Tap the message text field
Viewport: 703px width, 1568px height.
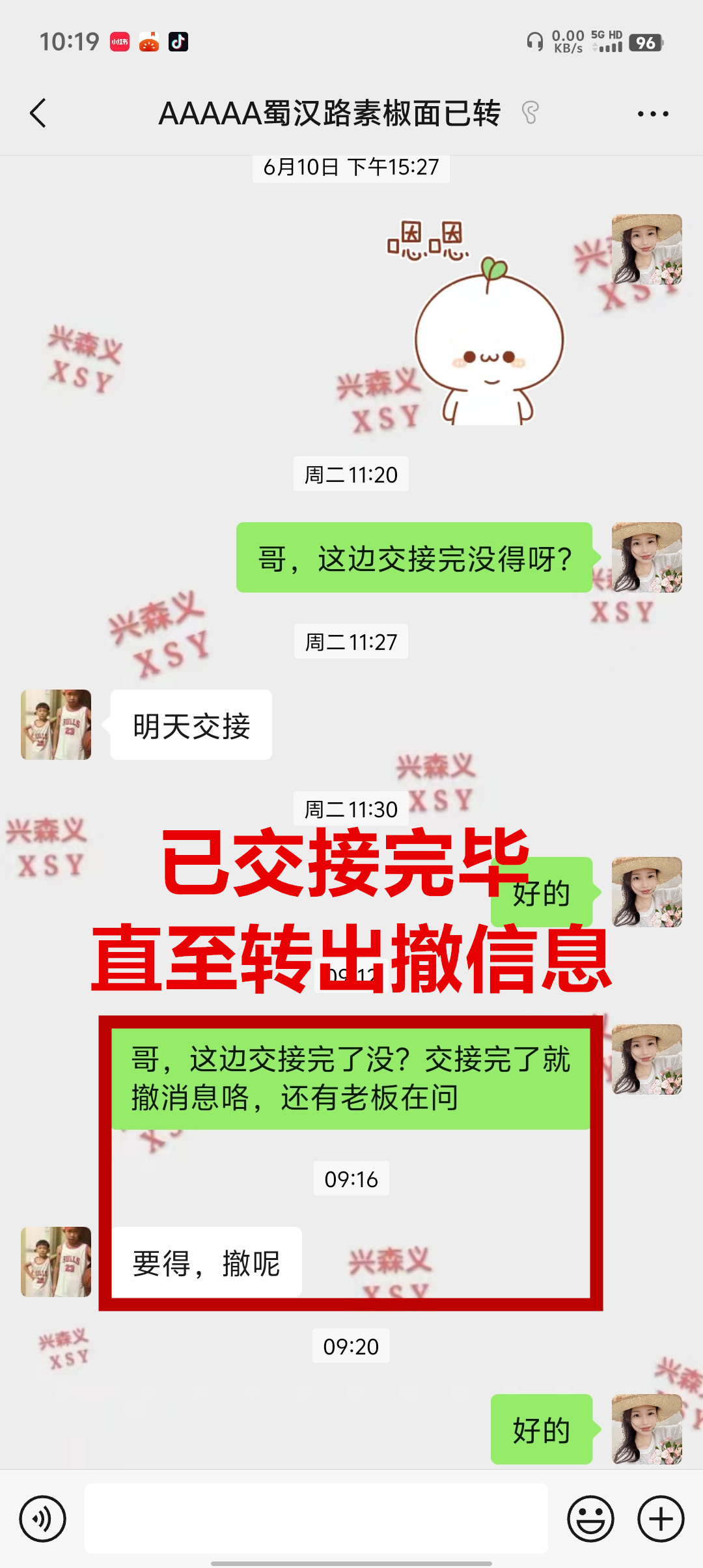tap(316, 1519)
